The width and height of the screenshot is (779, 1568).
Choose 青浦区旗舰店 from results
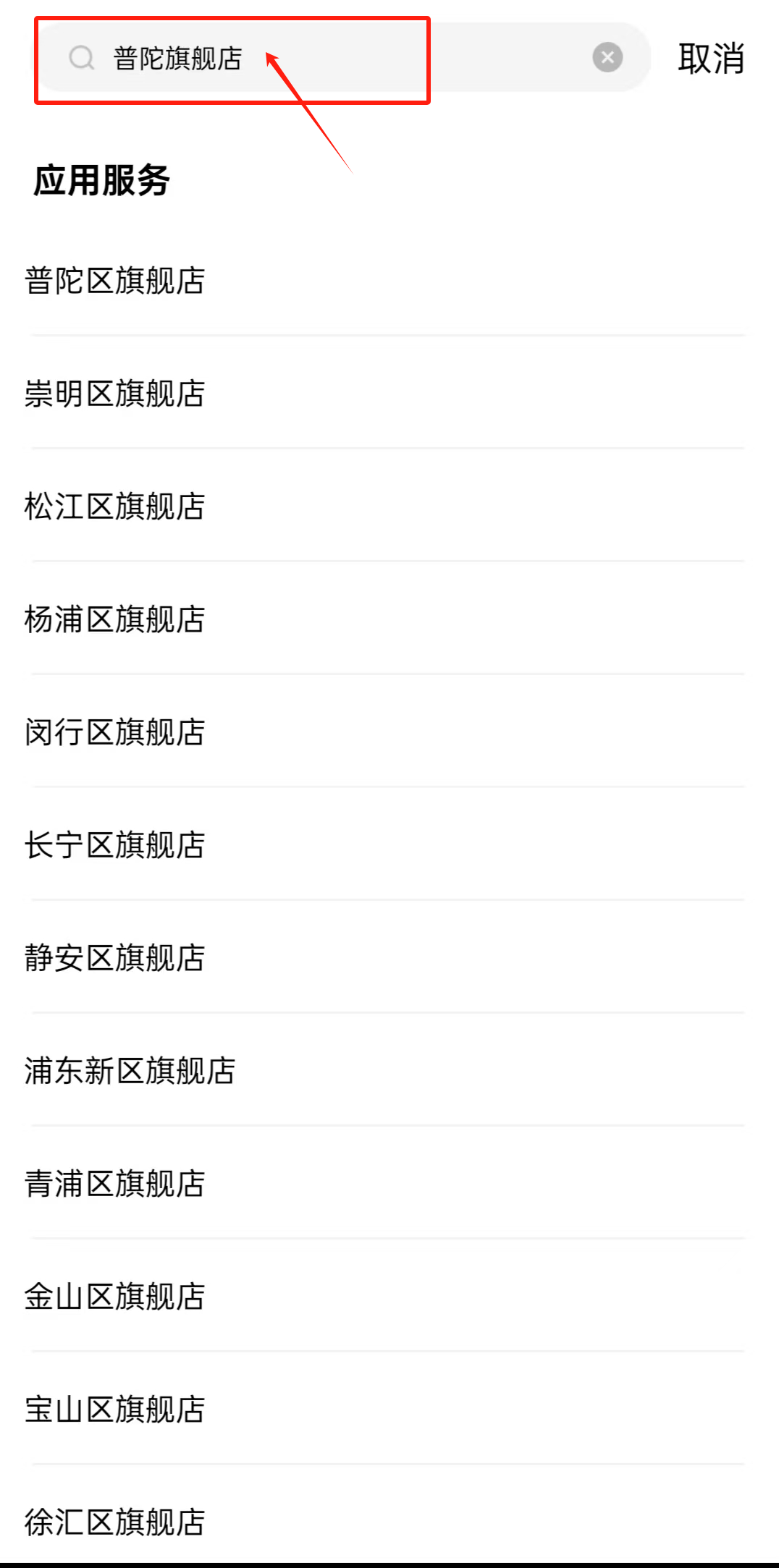coord(115,1184)
